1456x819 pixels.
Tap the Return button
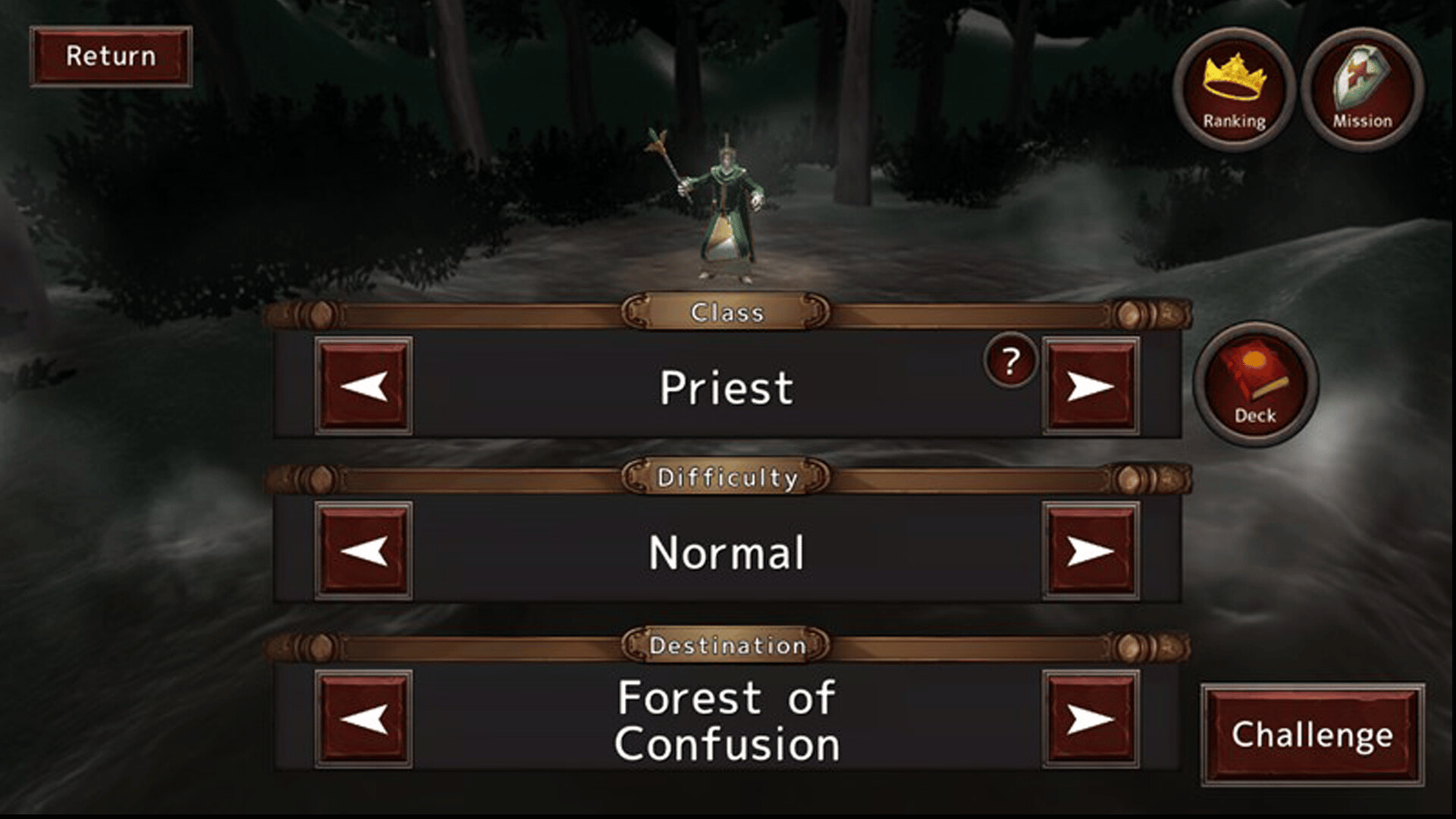tap(111, 56)
